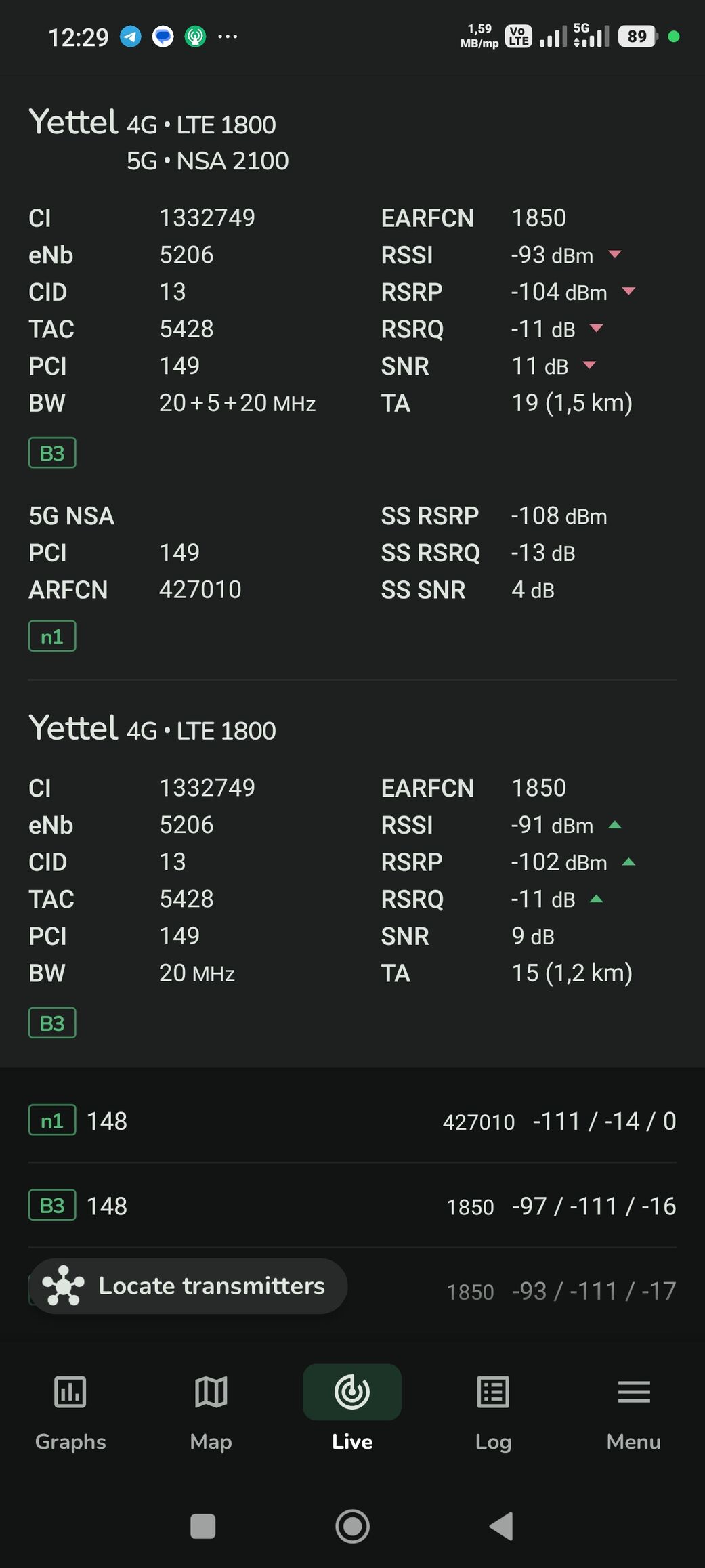705x1568 pixels.
Task: Open the Log tab
Action: (x=493, y=1412)
